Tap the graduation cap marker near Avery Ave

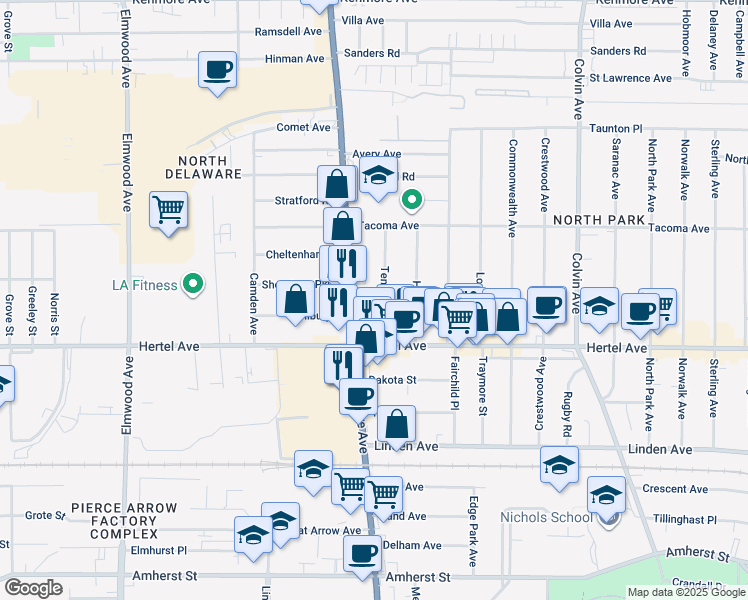378,176
